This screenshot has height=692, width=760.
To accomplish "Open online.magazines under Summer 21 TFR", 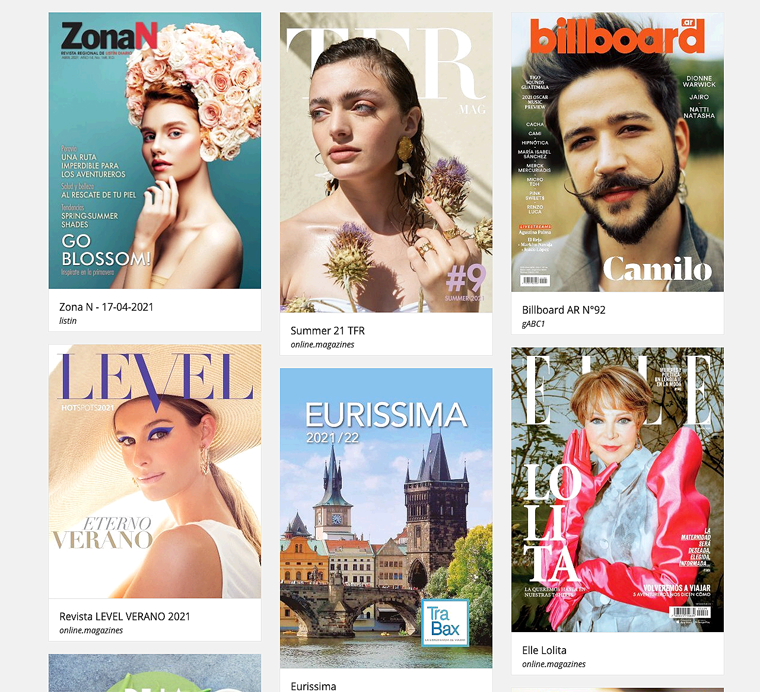I will point(322,345).
